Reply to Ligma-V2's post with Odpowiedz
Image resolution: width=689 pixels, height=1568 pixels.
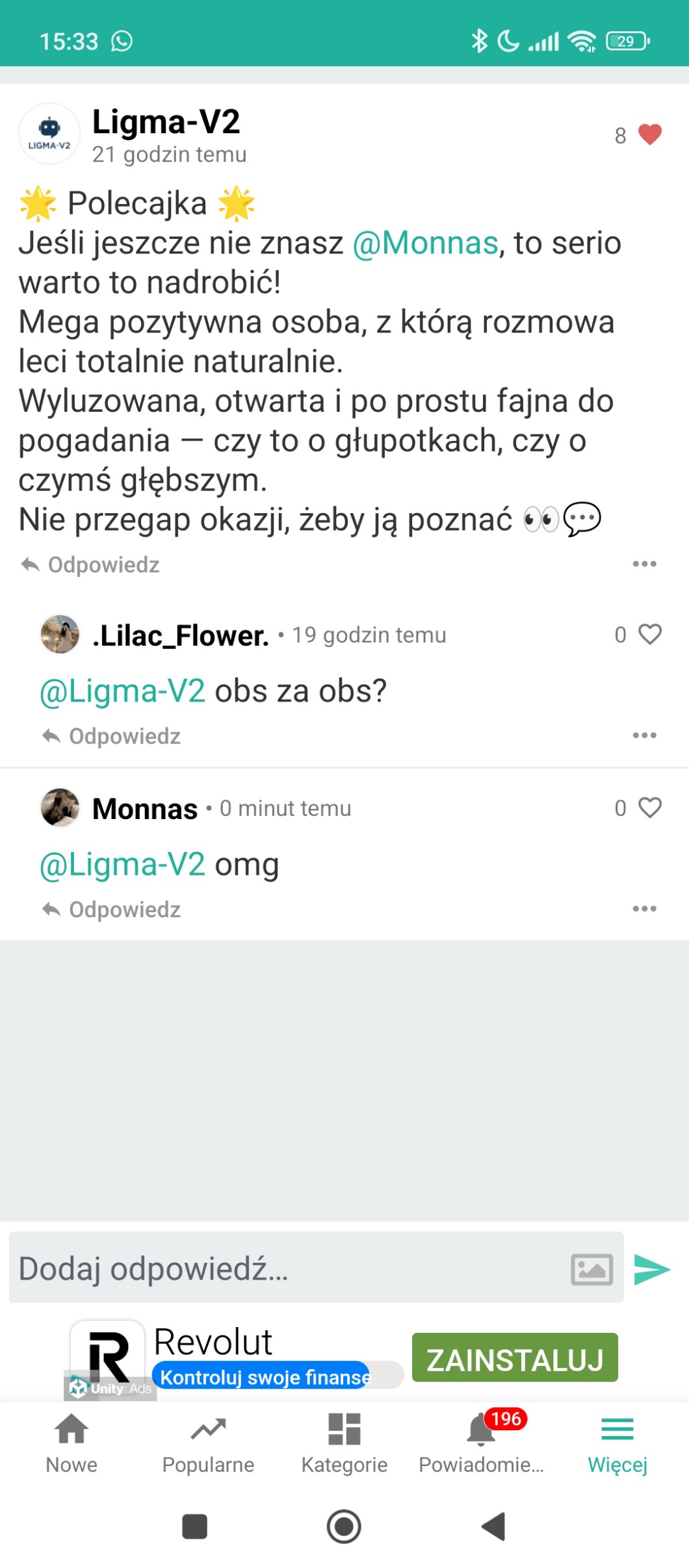[x=91, y=564]
